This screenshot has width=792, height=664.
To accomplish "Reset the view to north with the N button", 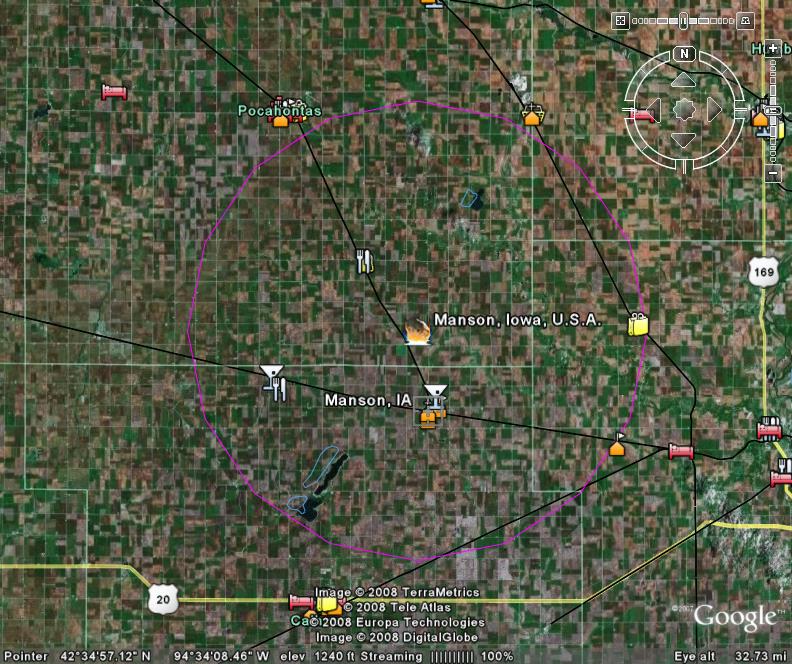I will tap(684, 54).
